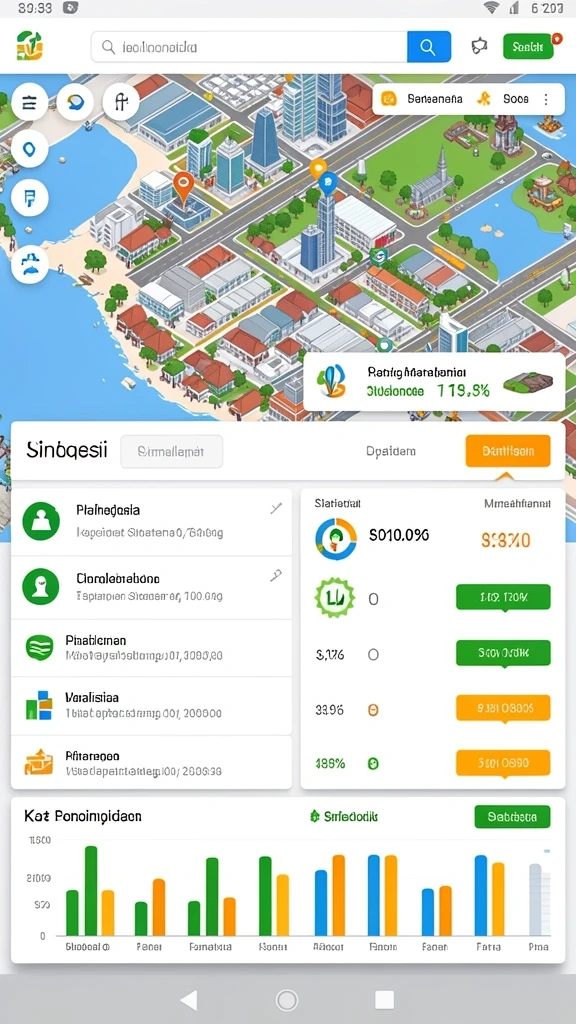Tap the orange button beside Dpaidam

click(507, 451)
